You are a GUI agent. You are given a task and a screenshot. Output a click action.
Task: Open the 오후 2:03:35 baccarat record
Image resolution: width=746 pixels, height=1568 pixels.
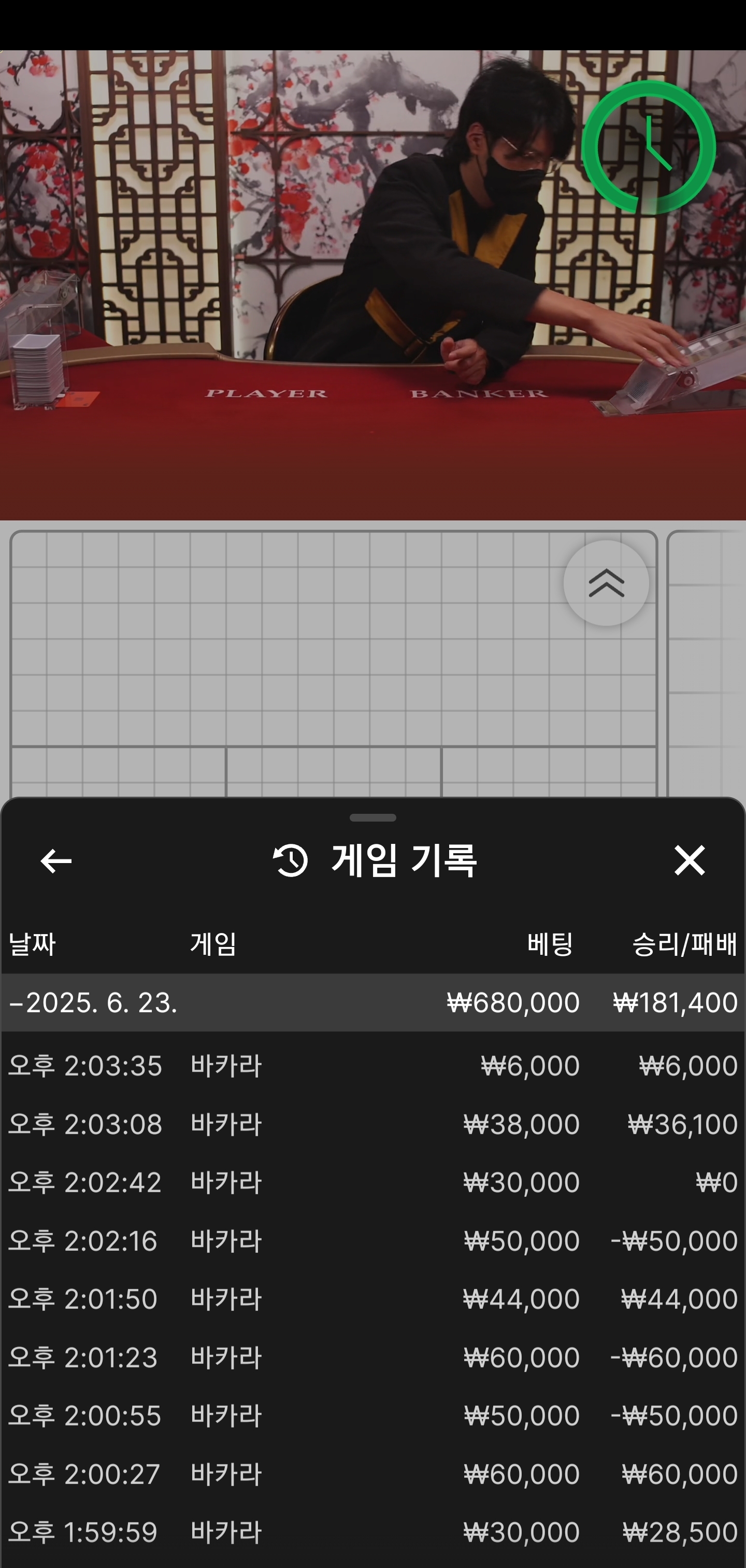[373, 1066]
